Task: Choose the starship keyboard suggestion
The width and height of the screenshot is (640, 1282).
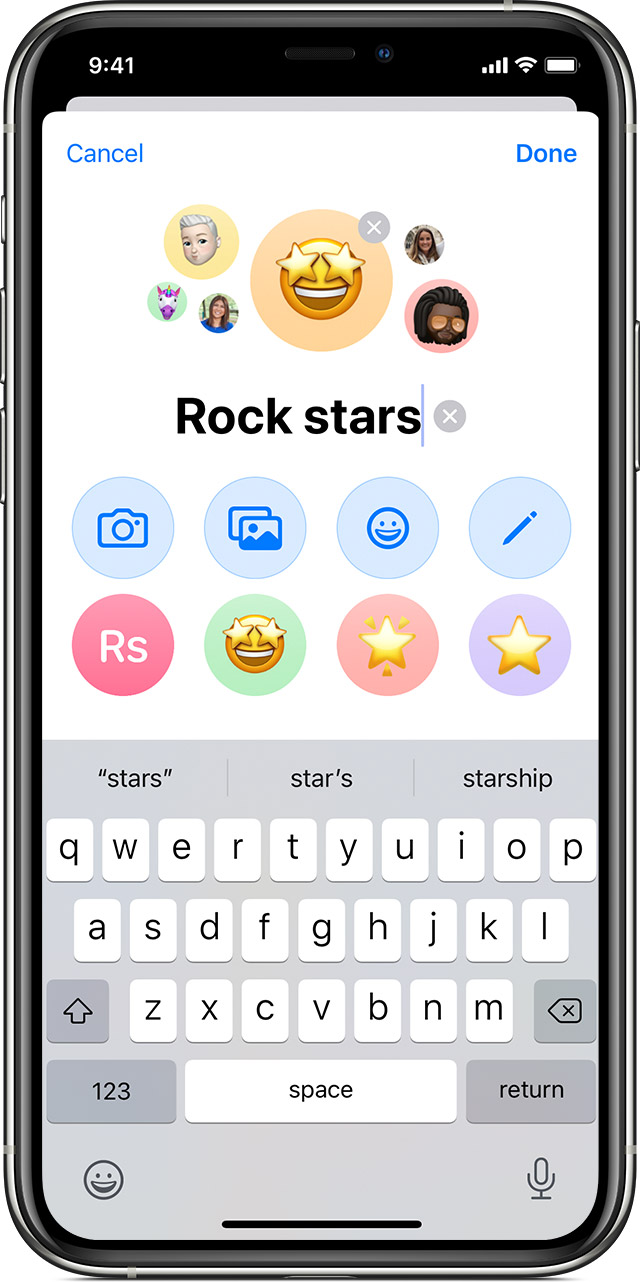Action: pos(507,779)
